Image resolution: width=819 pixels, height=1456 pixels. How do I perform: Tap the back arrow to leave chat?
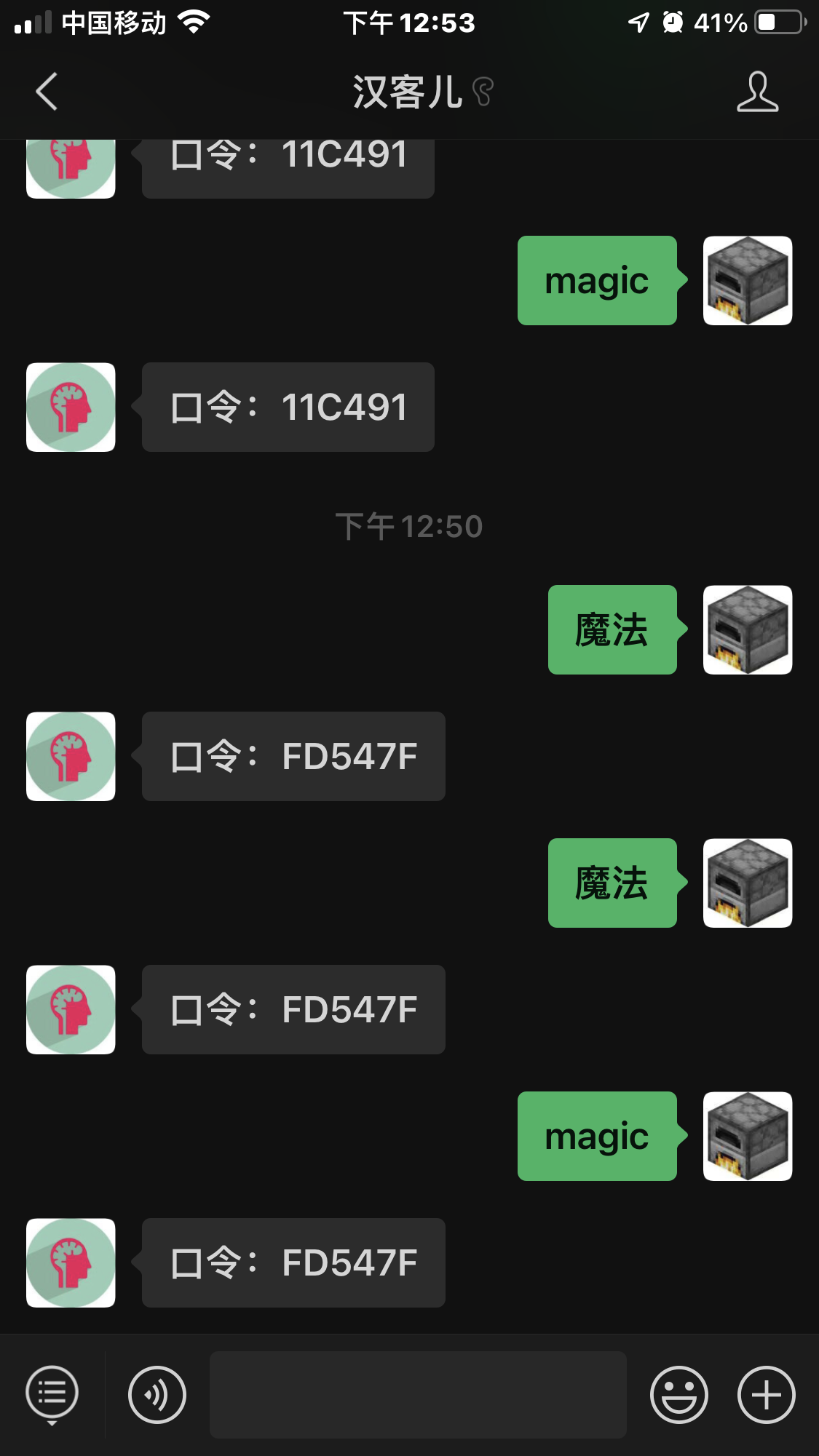[x=46, y=92]
